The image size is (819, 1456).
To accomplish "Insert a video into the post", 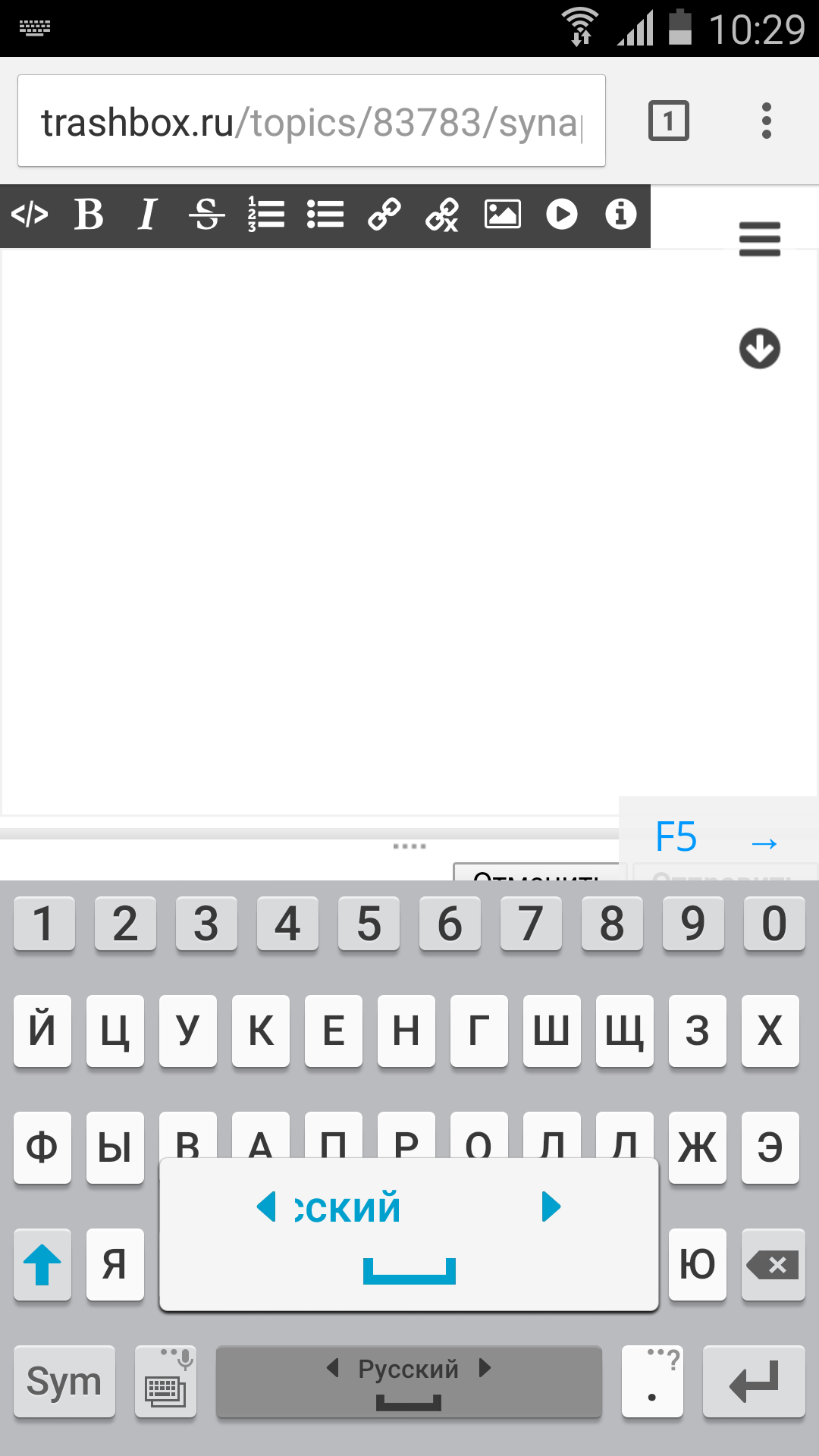I will coord(561,215).
